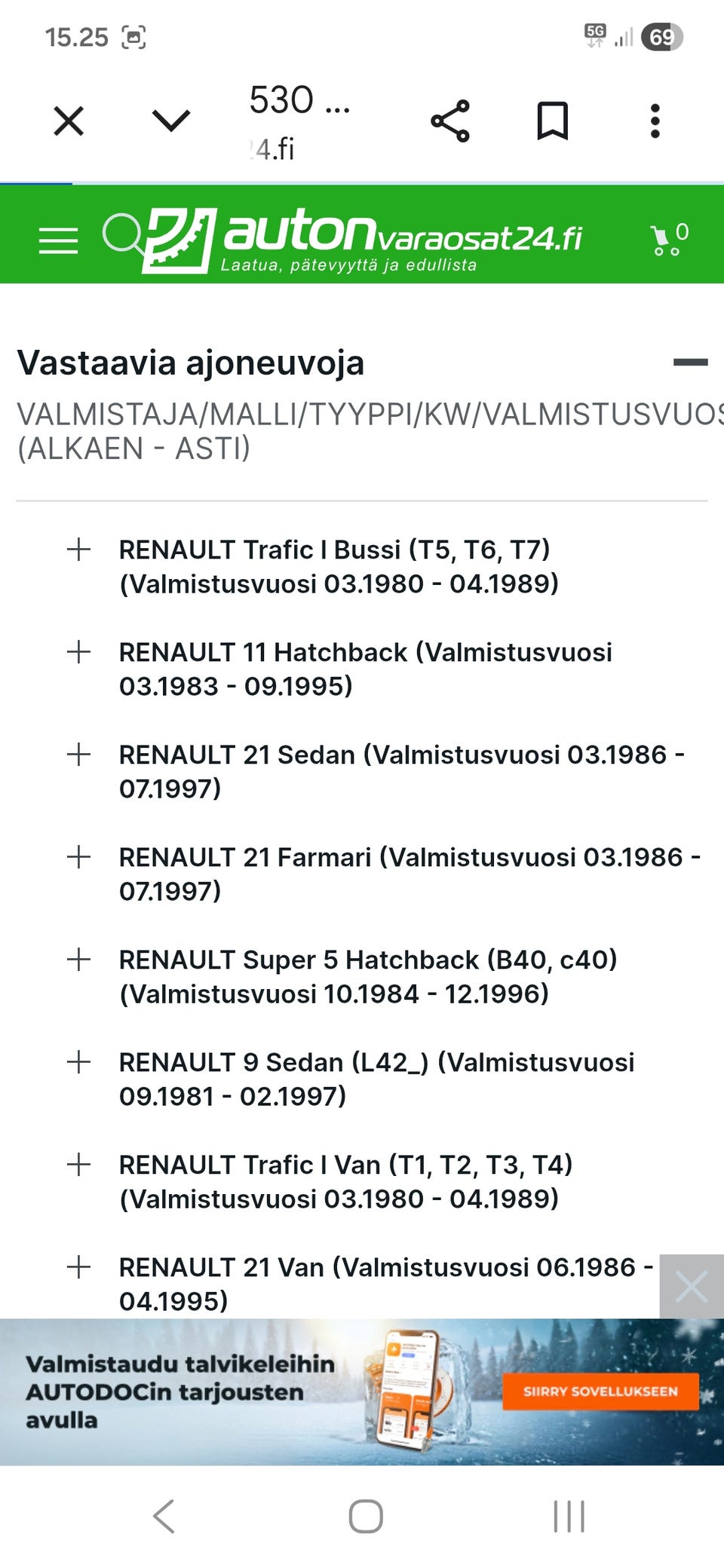Expand RENAULT Trafic I Bussi entry

(x=78, y=550)
